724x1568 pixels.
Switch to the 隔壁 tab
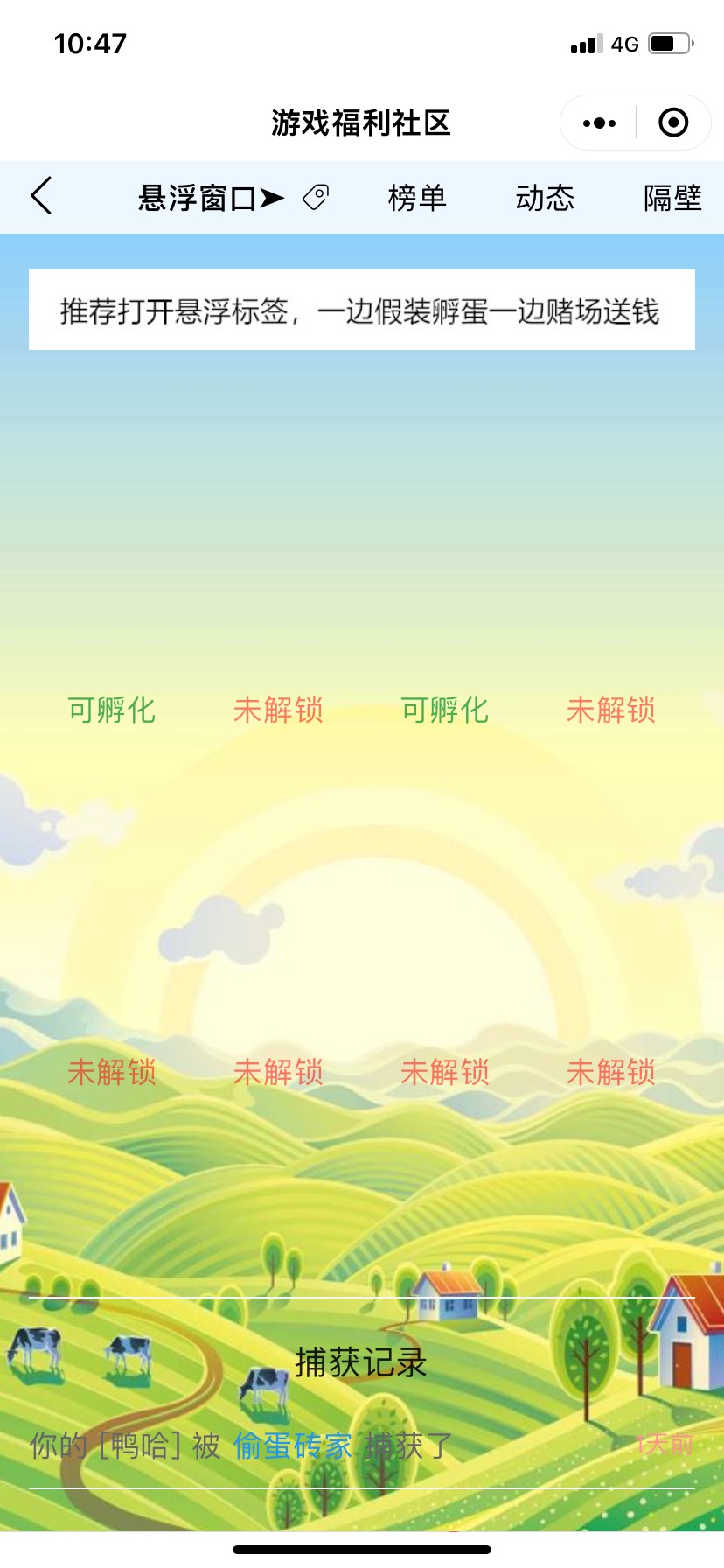(672, 199)
